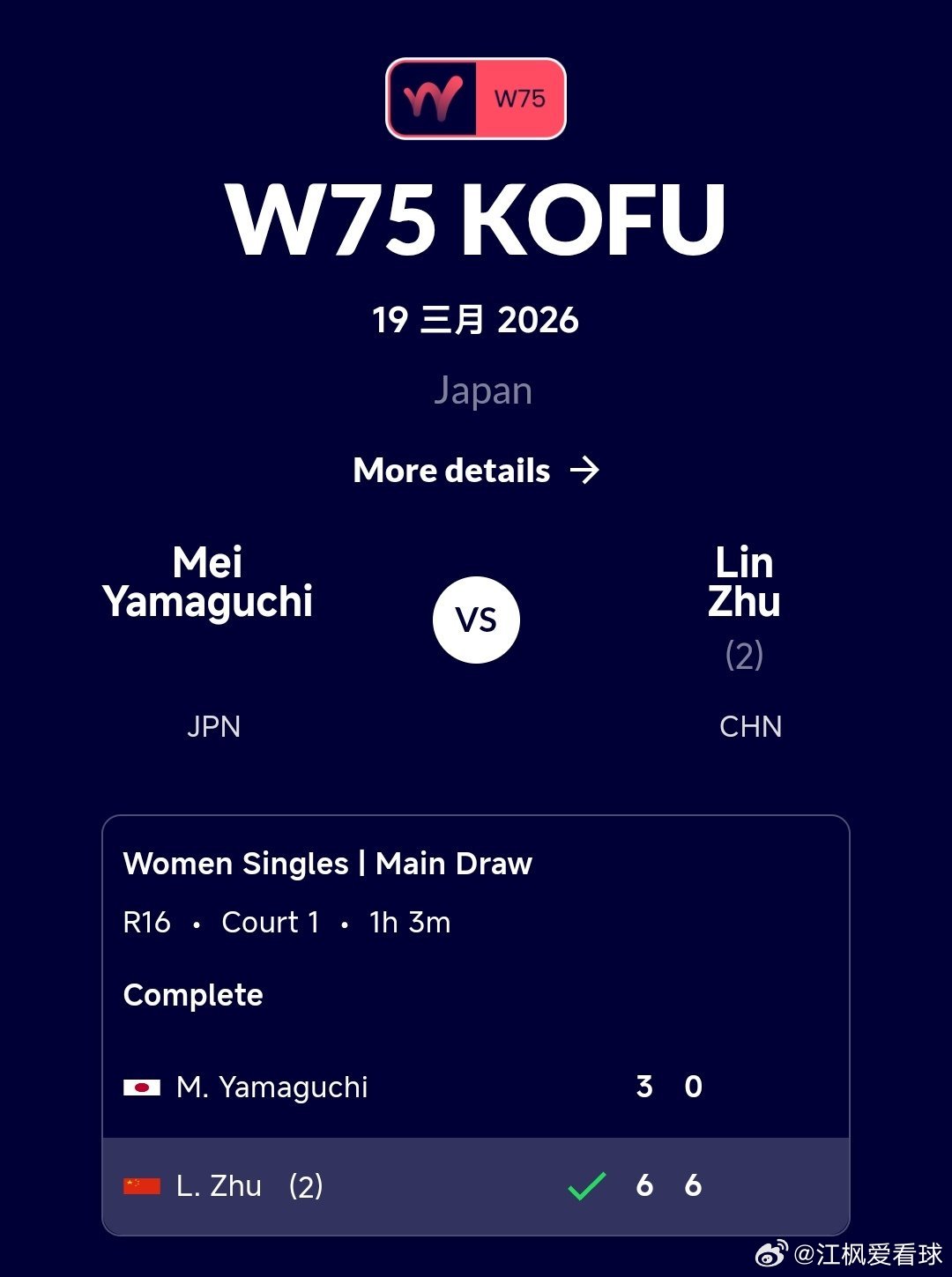Select the R16 round label
952x1277 pixels.
pyautogui.click(x=147, y=923)
